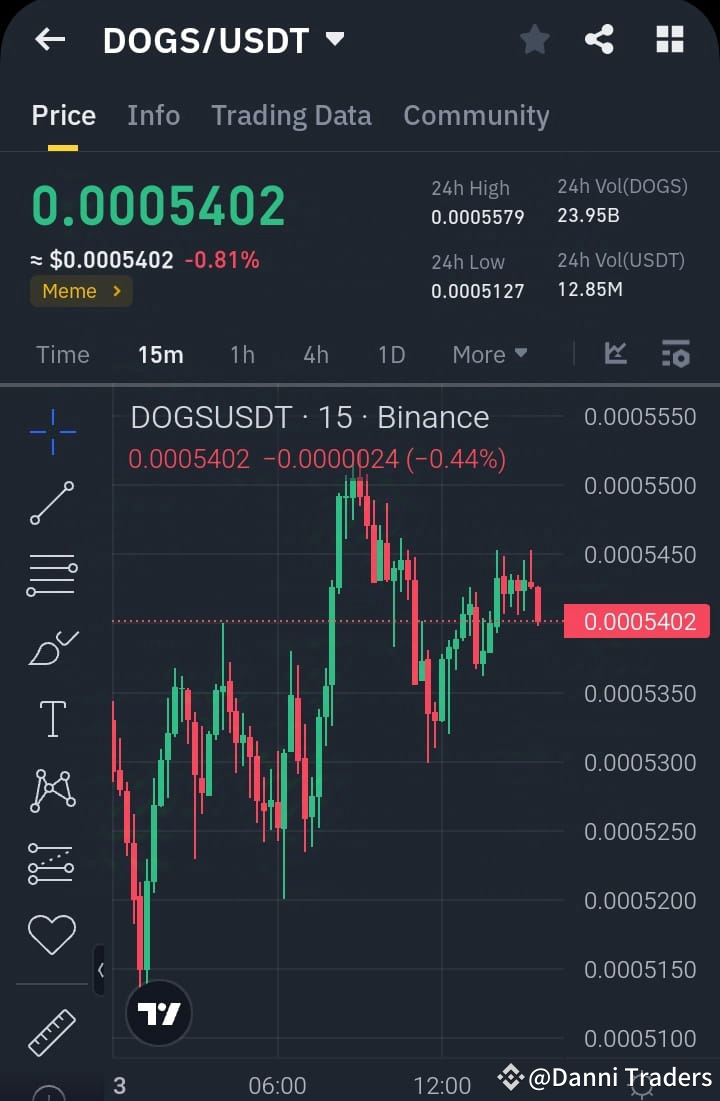Open the horizontal lines drawing tool
The width and height of the screenshot is (720, 1101).
(x=51, y=575)
